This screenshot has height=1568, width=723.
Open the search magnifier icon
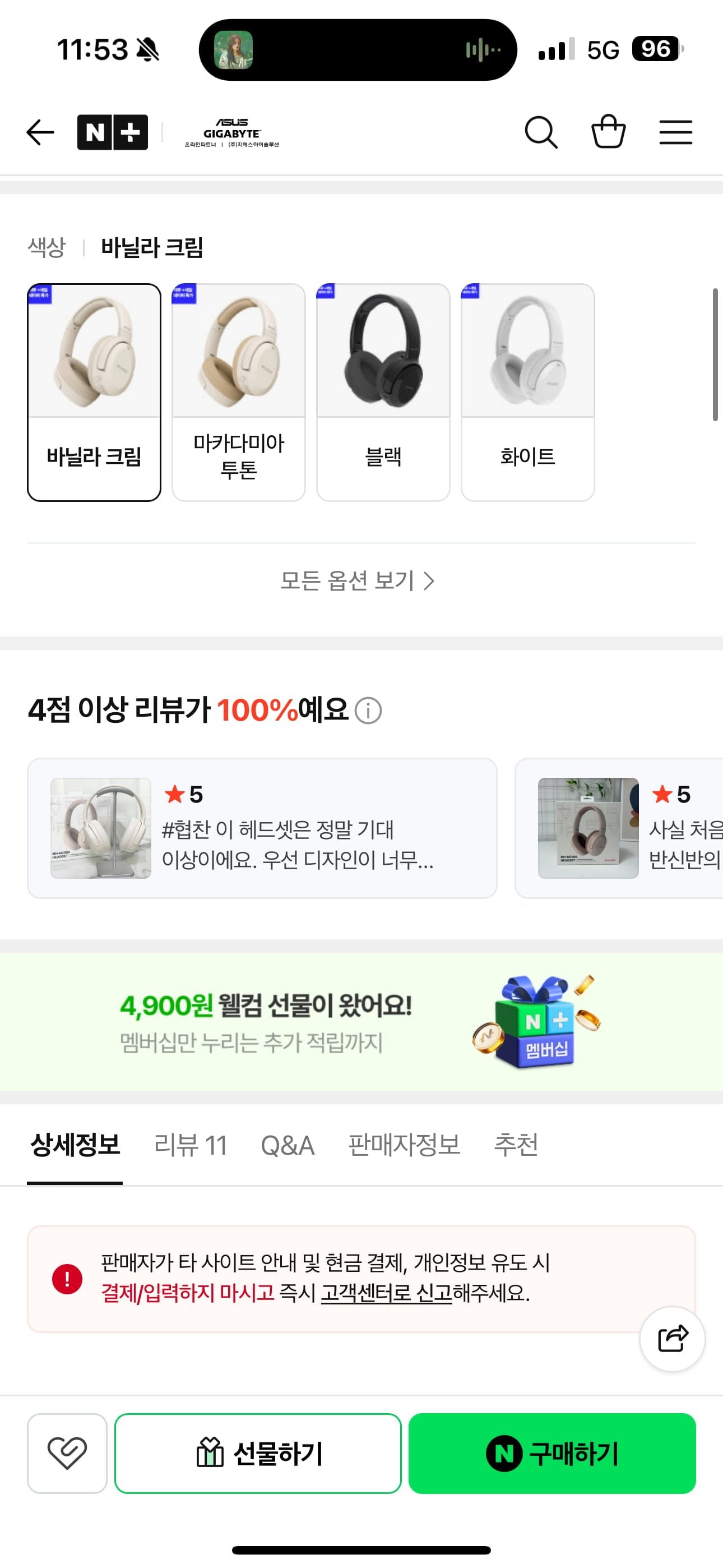(540, 132)
